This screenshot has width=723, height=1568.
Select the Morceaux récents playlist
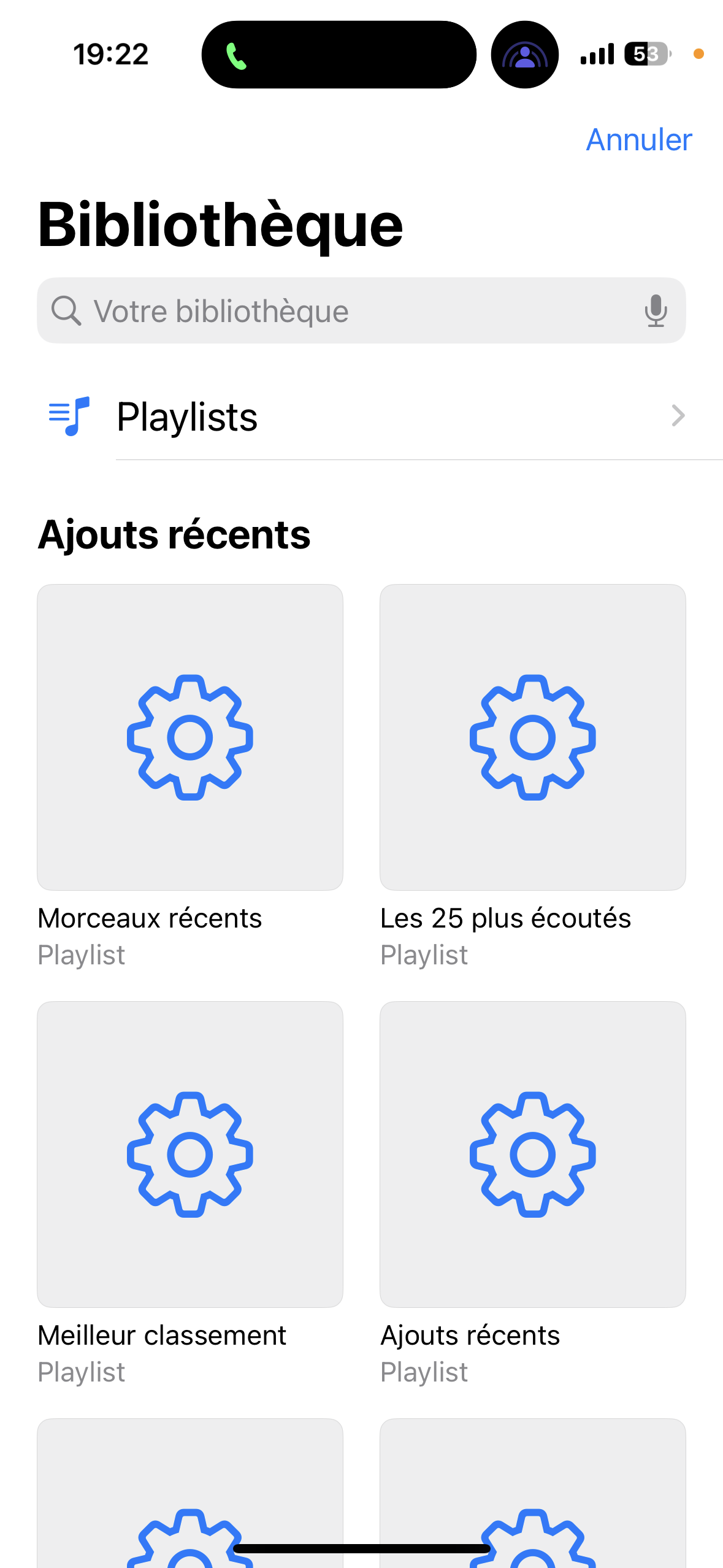(x=189, y=737)
